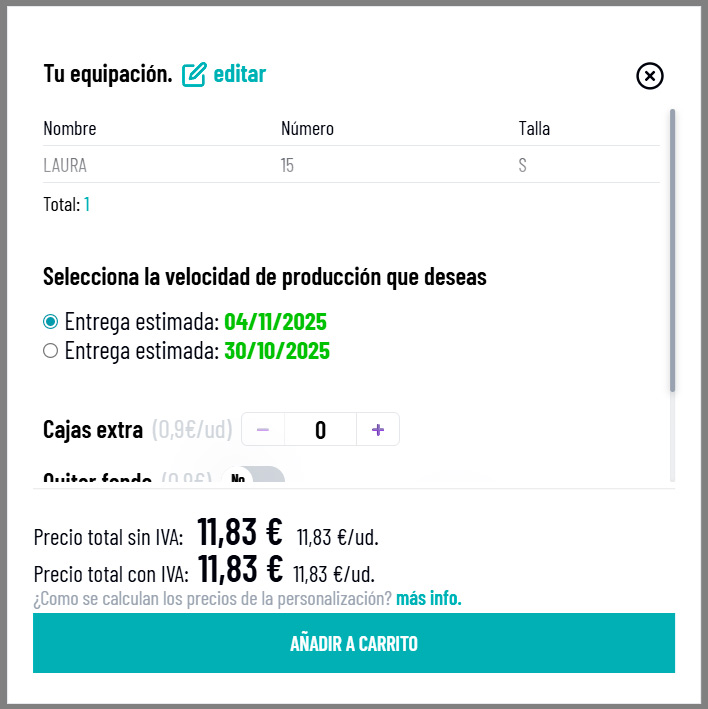The height and width of the screenshot is (709, 708).
Task: Tap editar to edit your equipment
Action: click(x=224, y=74)
